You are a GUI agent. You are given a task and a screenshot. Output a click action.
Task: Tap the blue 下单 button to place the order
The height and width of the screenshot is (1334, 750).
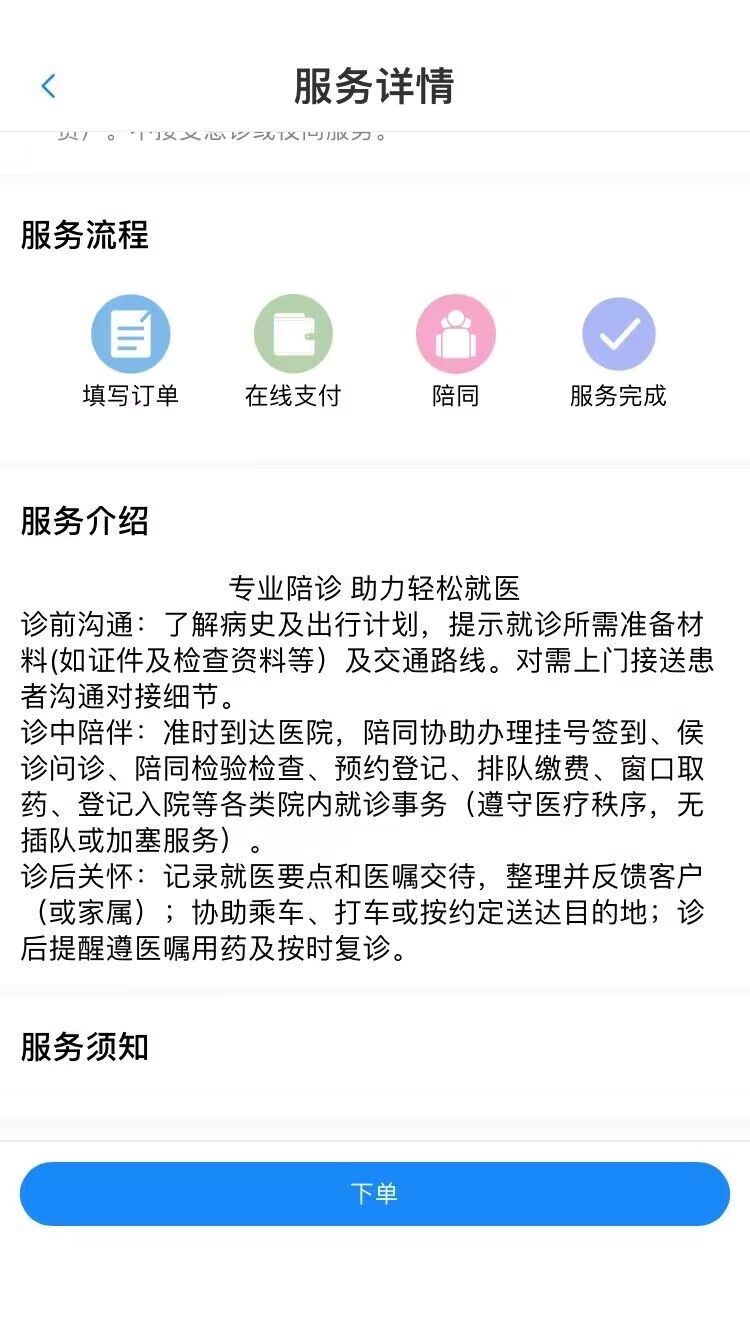[375, 1193]
